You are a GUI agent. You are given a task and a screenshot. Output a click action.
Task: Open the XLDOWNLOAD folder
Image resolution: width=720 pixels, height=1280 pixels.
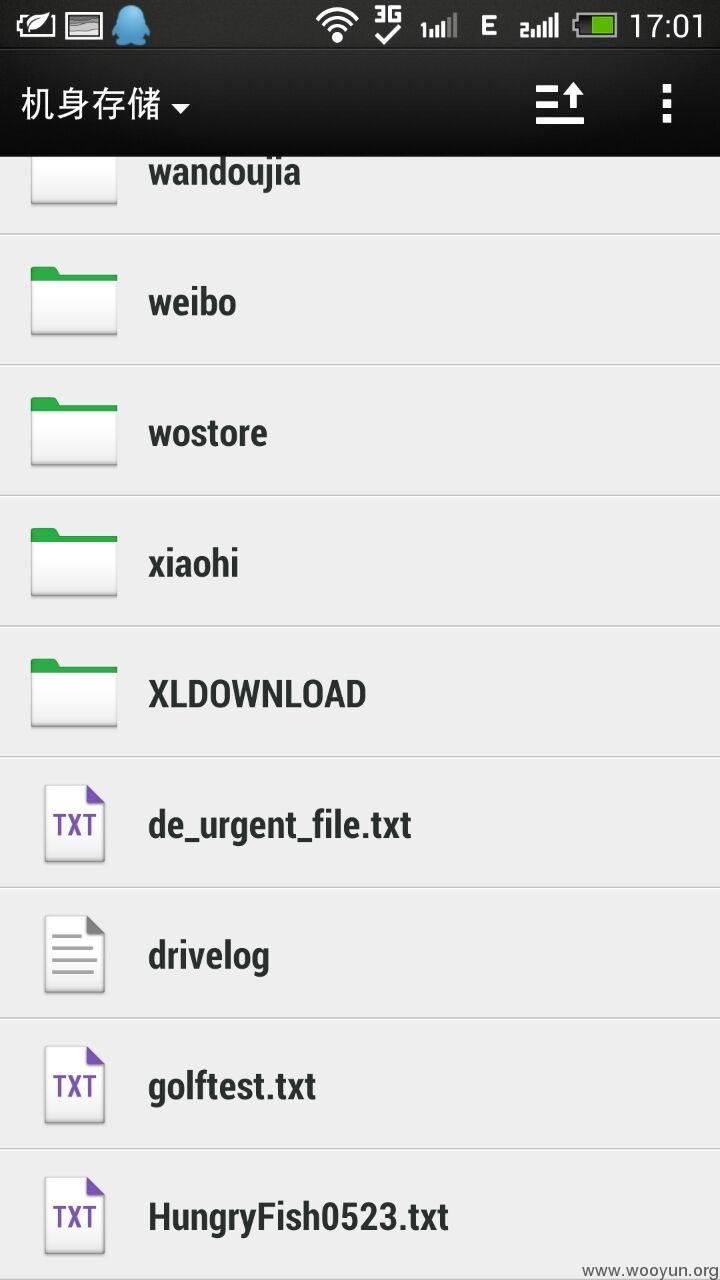360,692
